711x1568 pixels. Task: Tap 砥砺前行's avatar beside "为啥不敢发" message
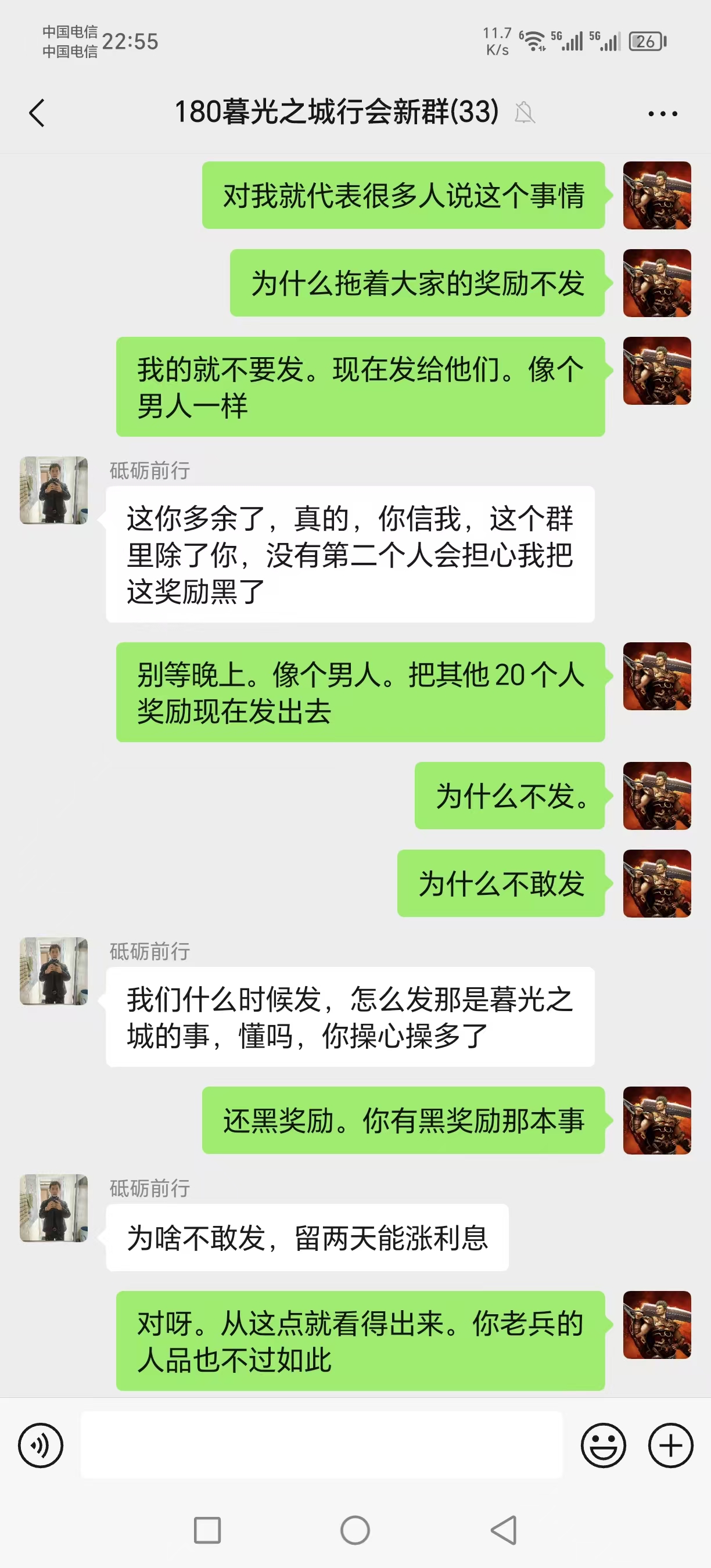53,1208
